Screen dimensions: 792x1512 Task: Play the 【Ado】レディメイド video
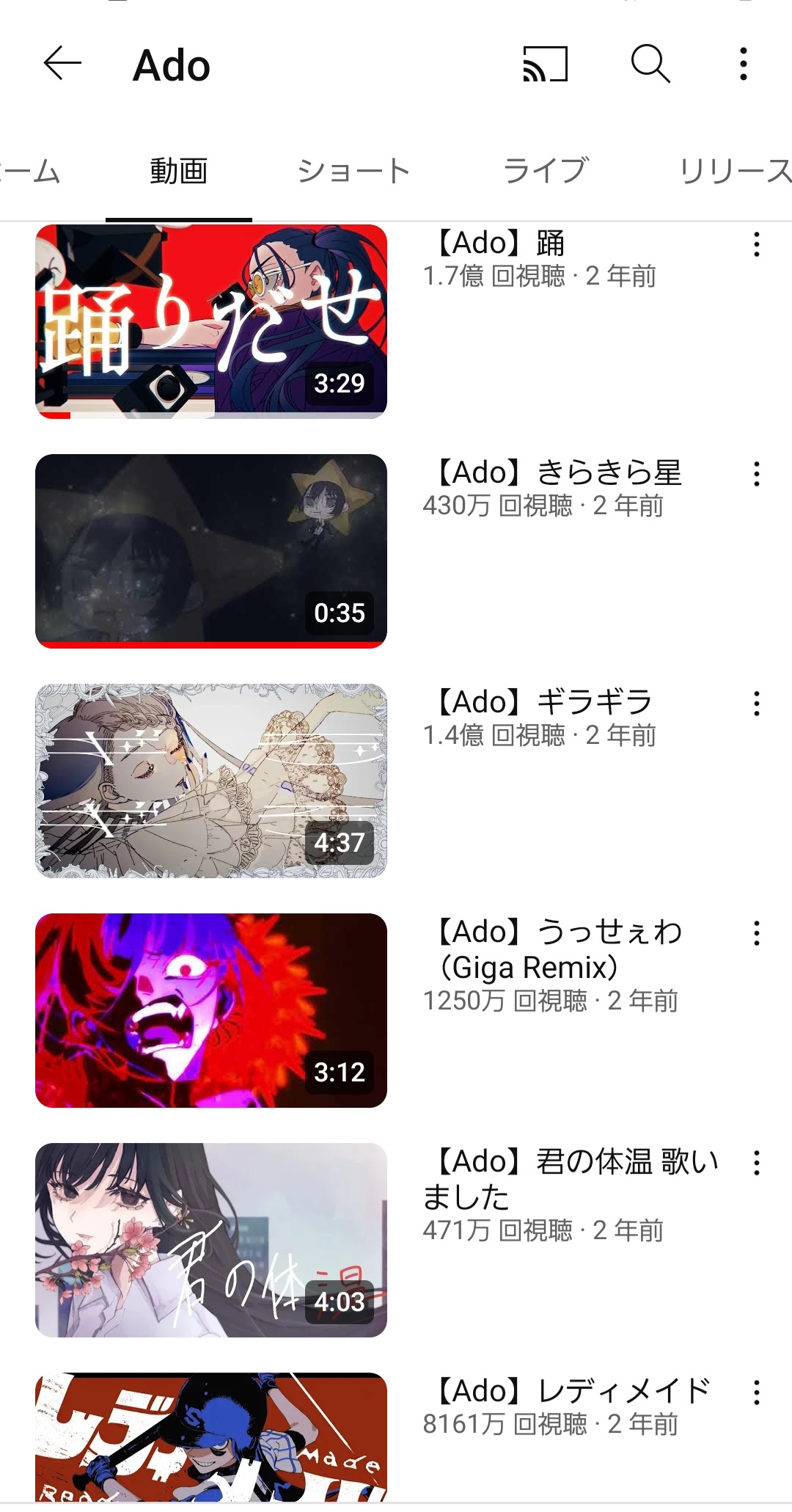pos(211,1436)
